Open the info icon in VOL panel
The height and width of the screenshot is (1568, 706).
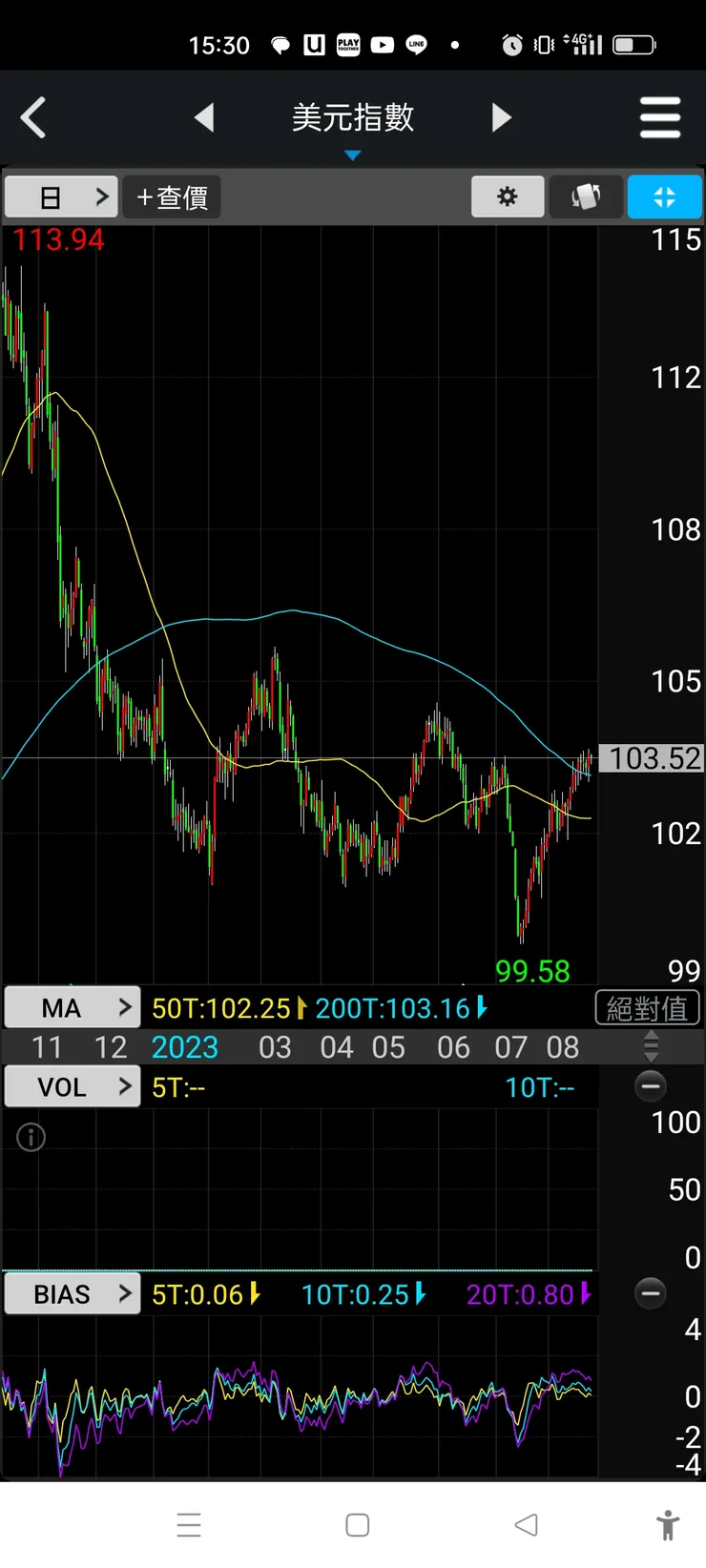coord(31,1137)
